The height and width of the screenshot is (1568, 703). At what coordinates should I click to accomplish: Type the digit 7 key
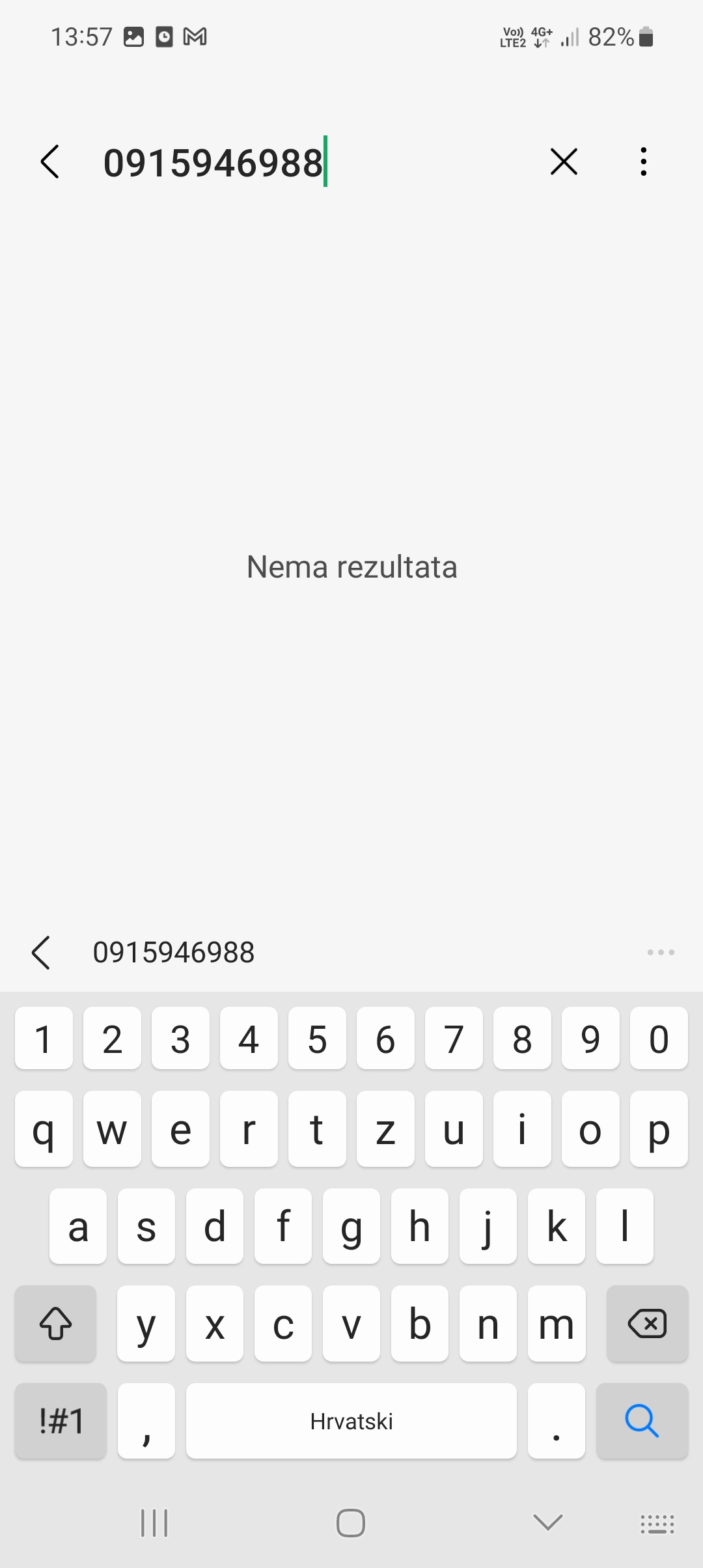(454, 1038)
